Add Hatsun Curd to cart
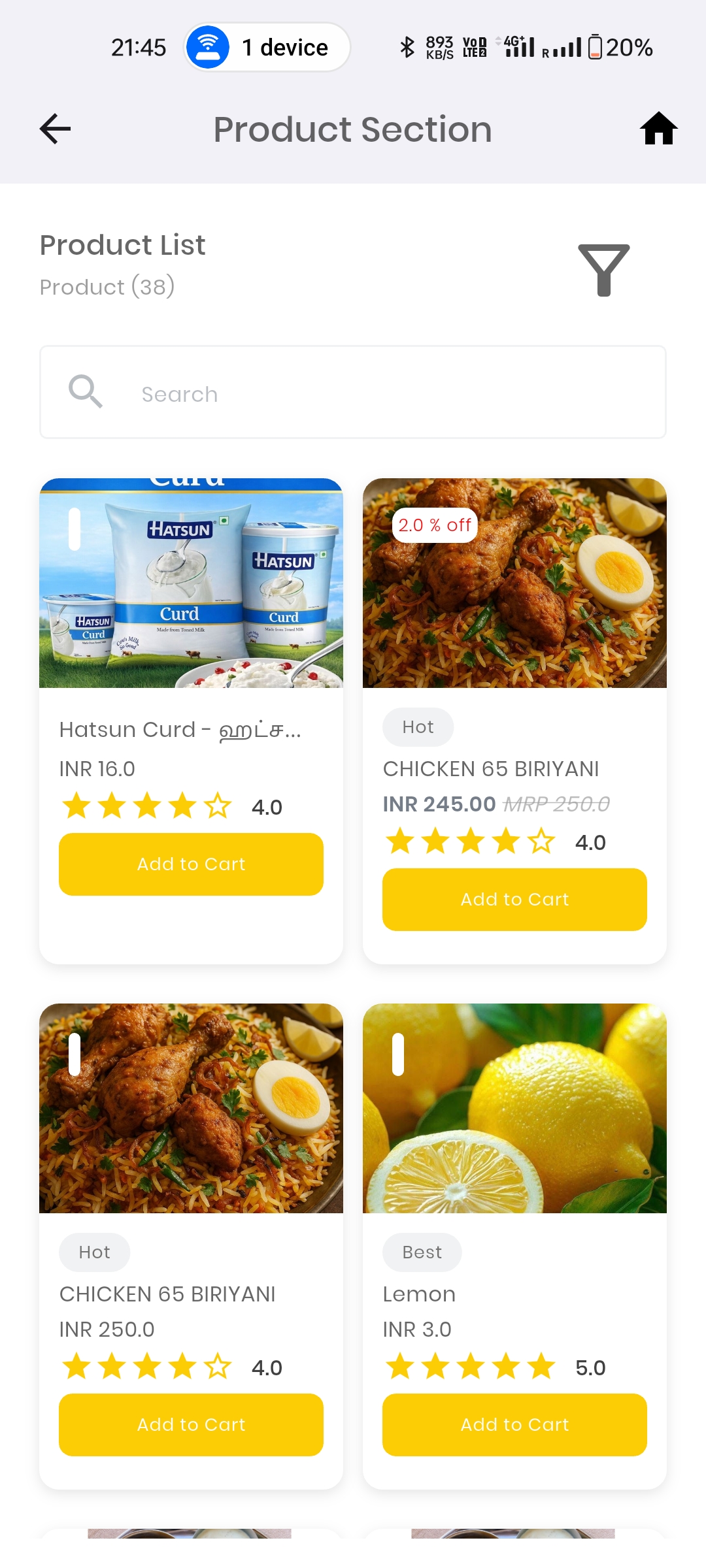This screenshot has width=706, height=1568. pyautogui.click(x=190, y=864)
